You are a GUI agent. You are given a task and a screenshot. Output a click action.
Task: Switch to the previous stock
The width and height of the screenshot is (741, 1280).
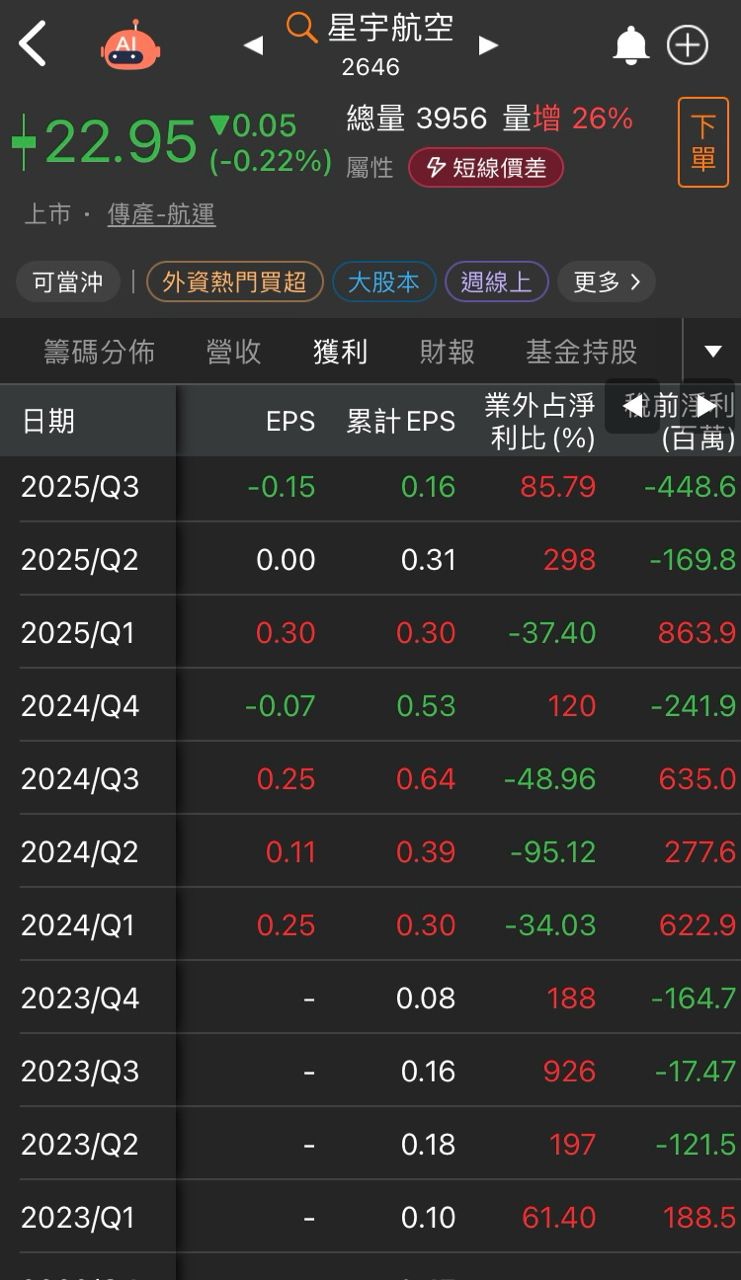(254, 45)
